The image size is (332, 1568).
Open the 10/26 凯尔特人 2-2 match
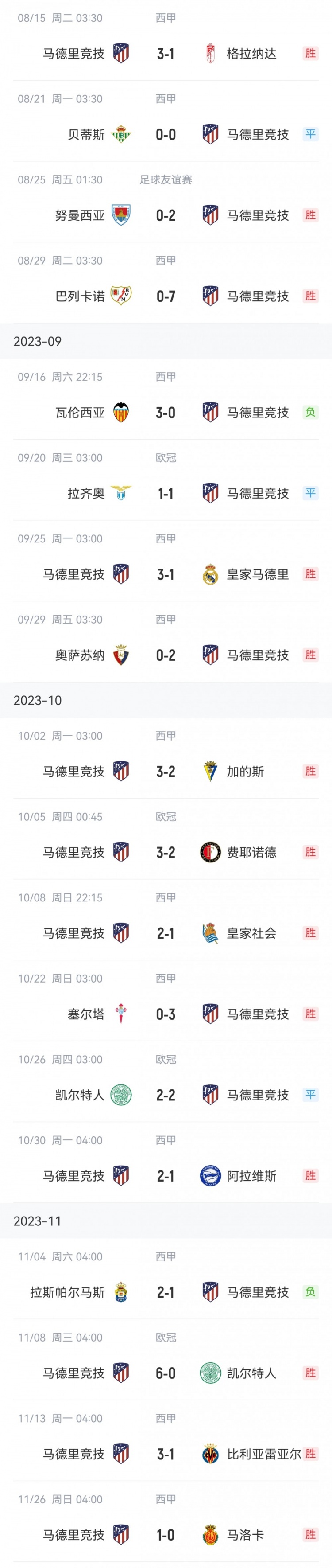point(166,1096)
